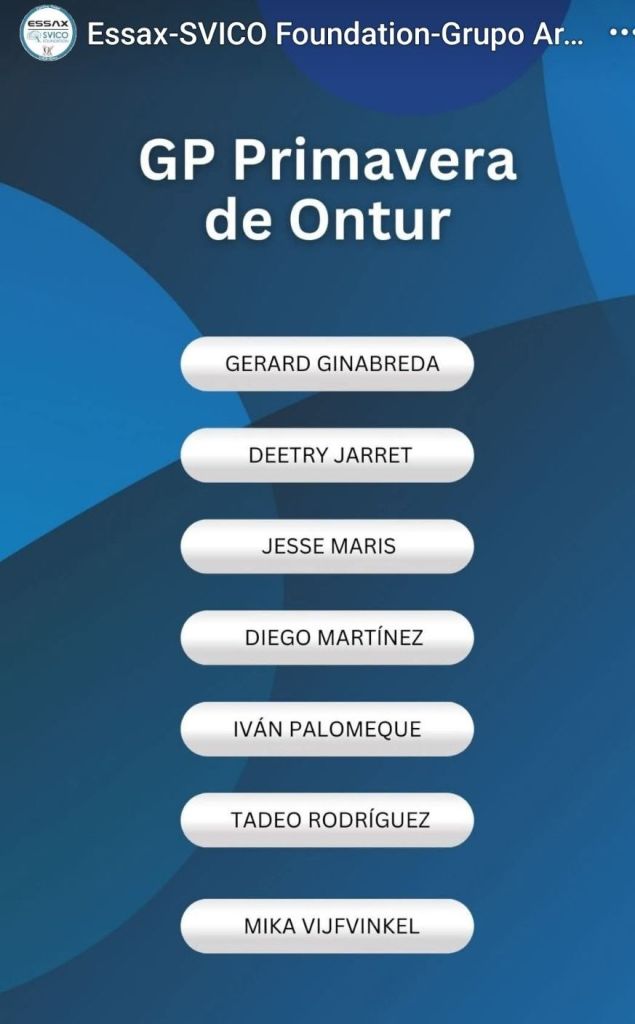Open the three-dot overflow menu

pyautogui.click(x=620, y=33)
